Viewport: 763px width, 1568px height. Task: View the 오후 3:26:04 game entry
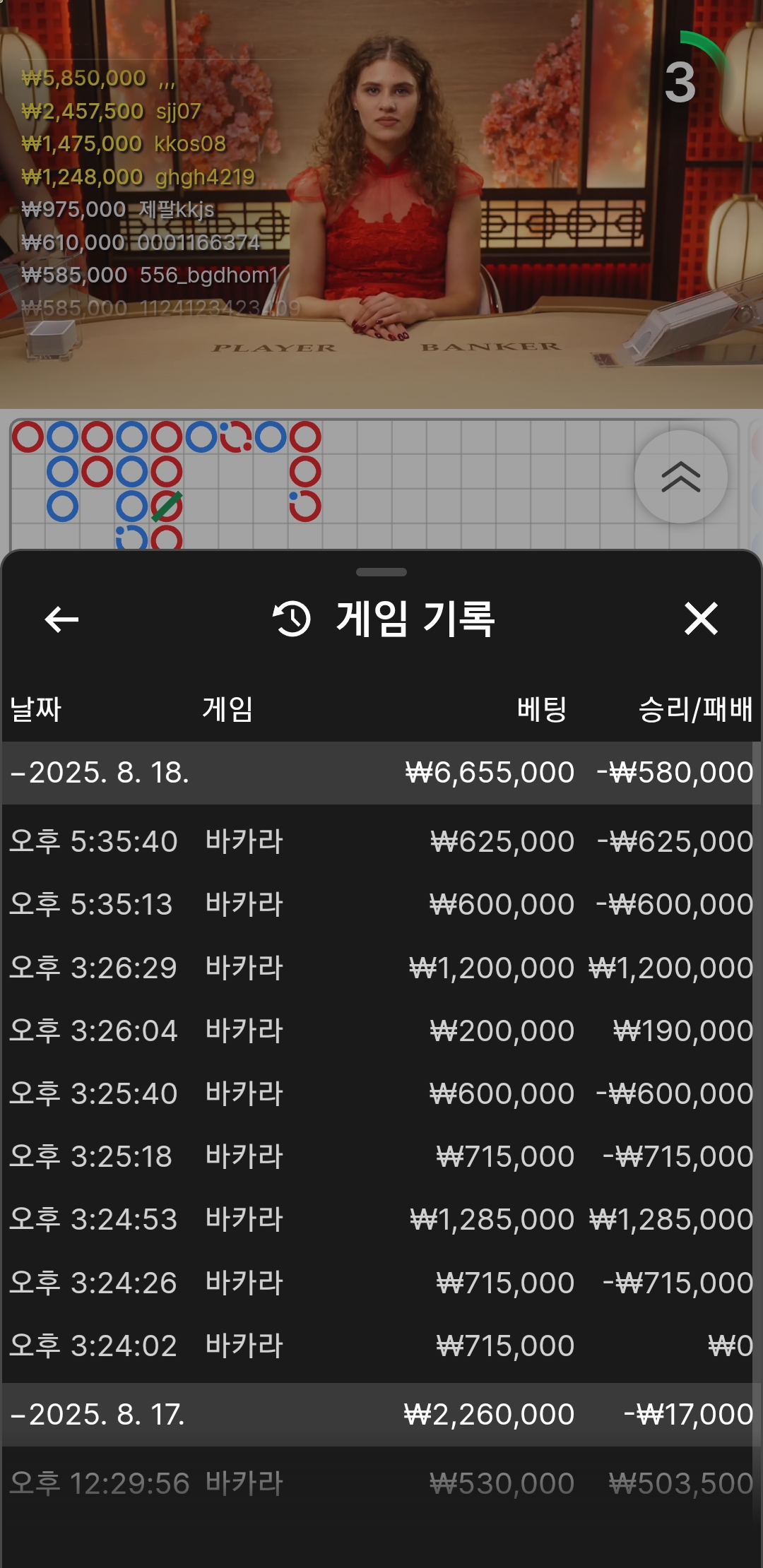click(x=381, y=1031)
